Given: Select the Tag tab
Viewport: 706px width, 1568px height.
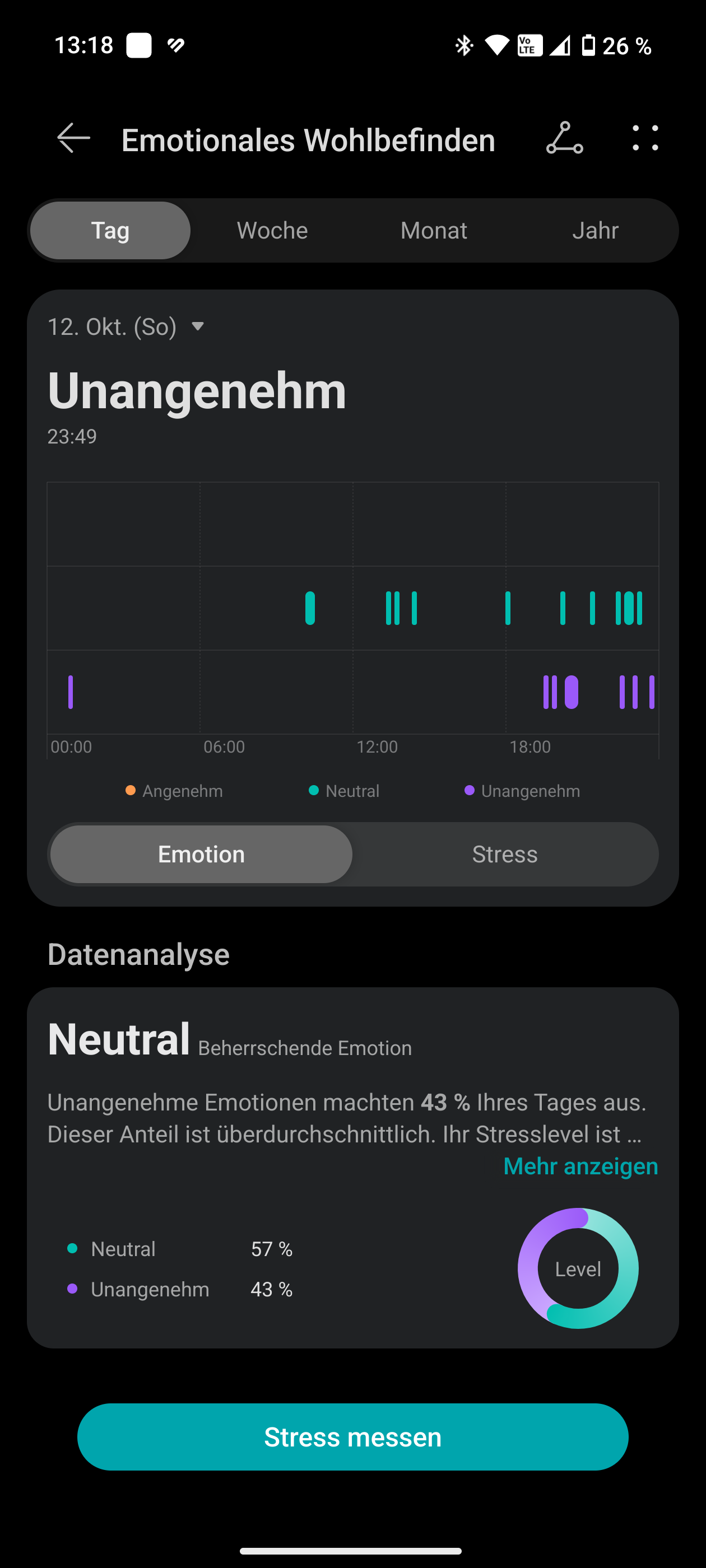Looking at the screenshot, I should 110,231.
